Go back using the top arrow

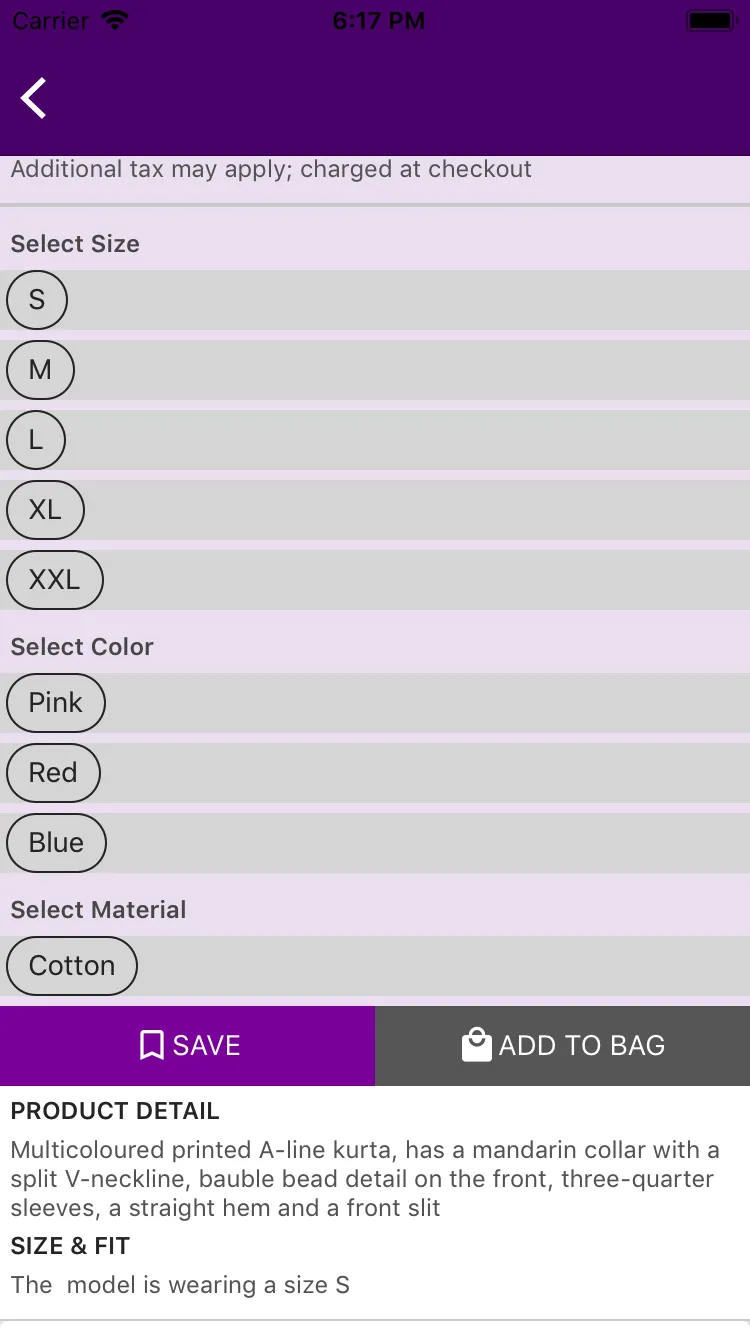pos(34,98)
